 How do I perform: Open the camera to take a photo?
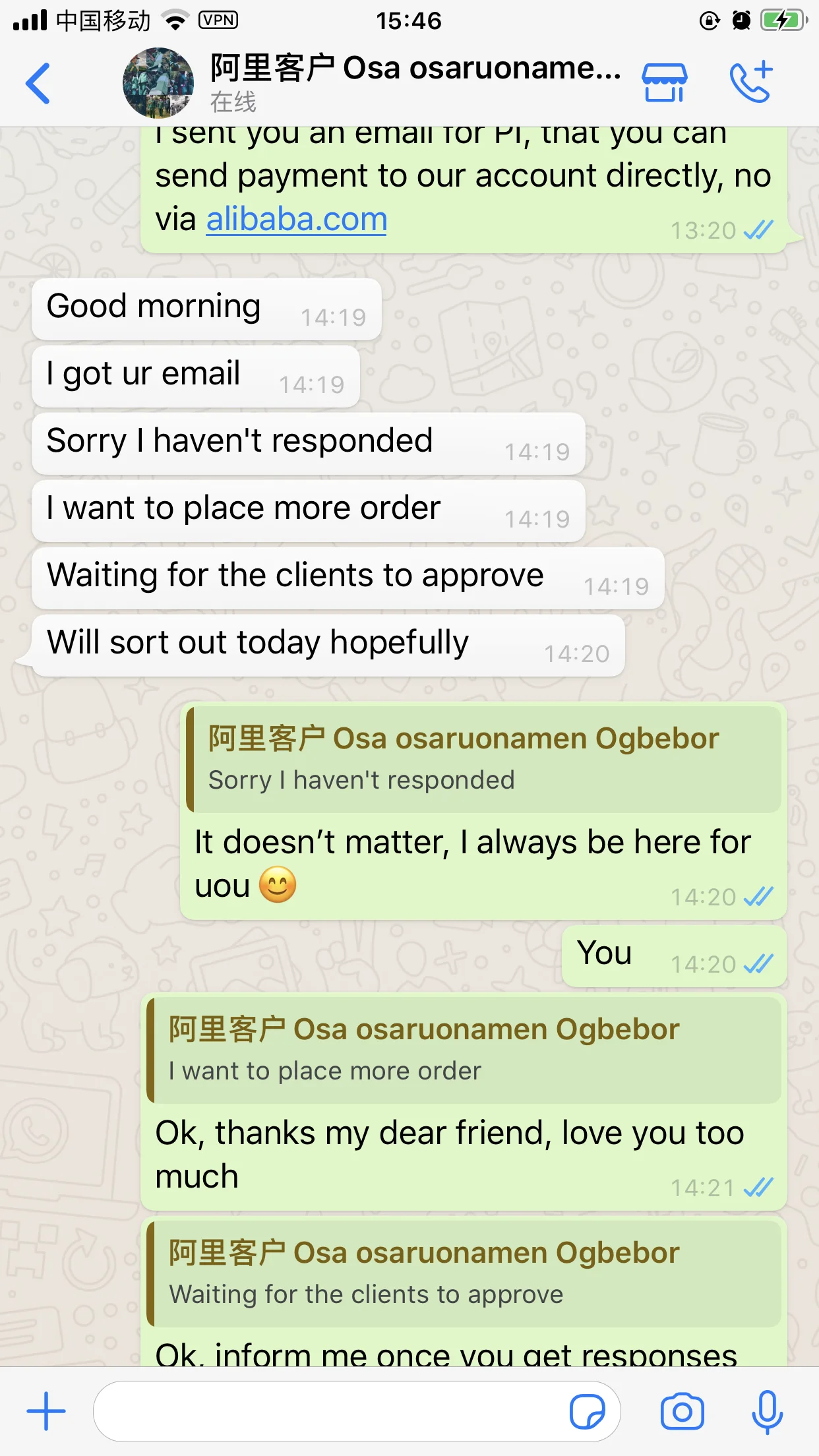(682, 1411)
